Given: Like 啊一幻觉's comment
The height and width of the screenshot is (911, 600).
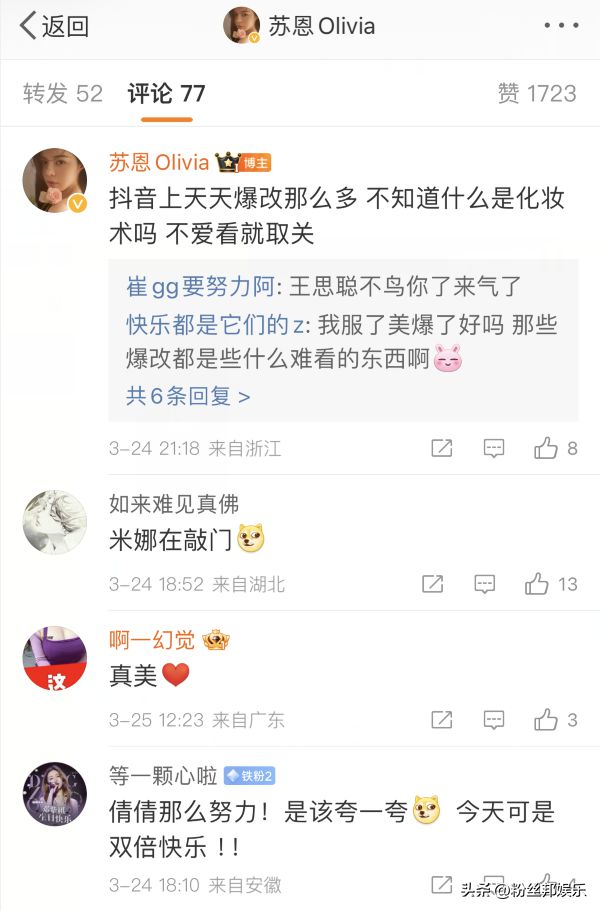Looking at the screenshot, I should pos(546,720).
